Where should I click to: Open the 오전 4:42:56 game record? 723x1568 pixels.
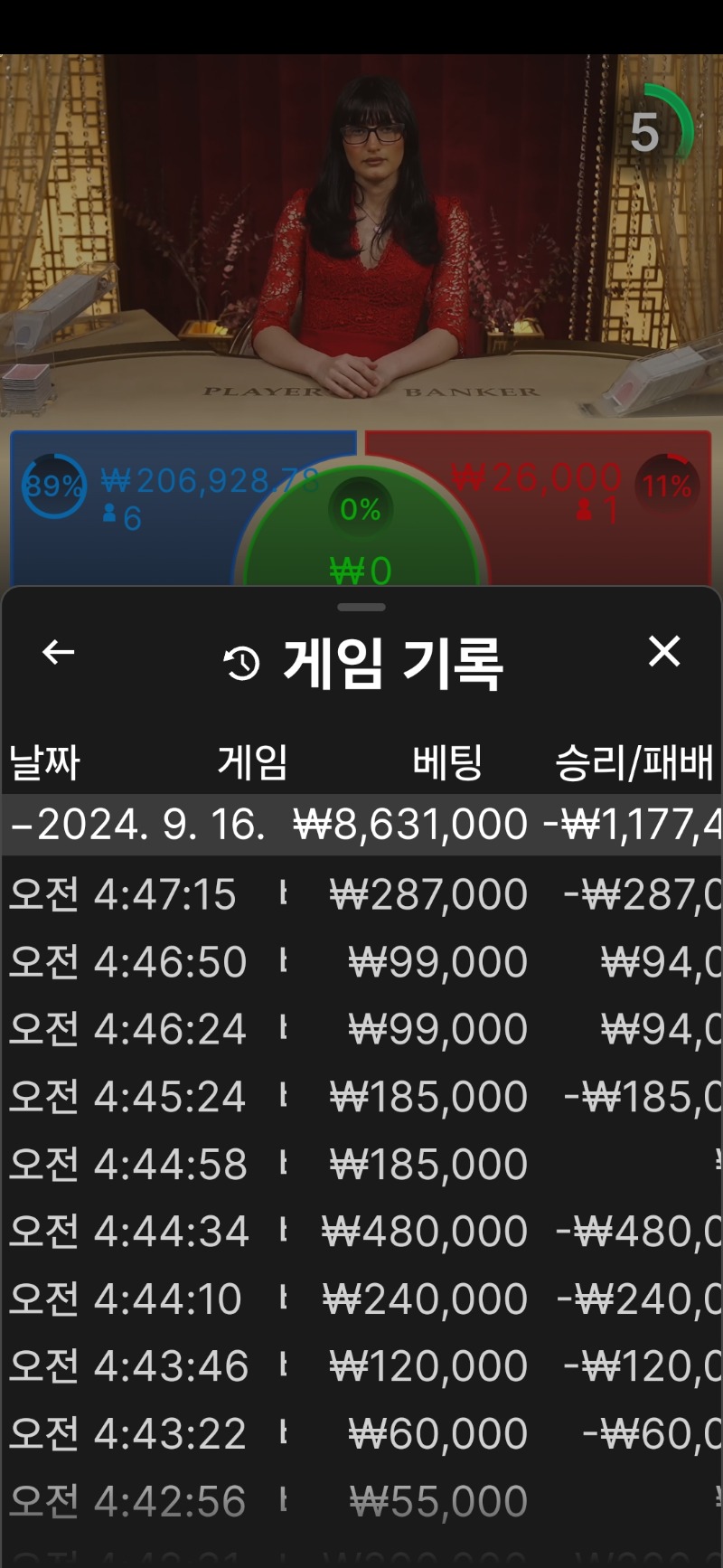coord(361,1501)
